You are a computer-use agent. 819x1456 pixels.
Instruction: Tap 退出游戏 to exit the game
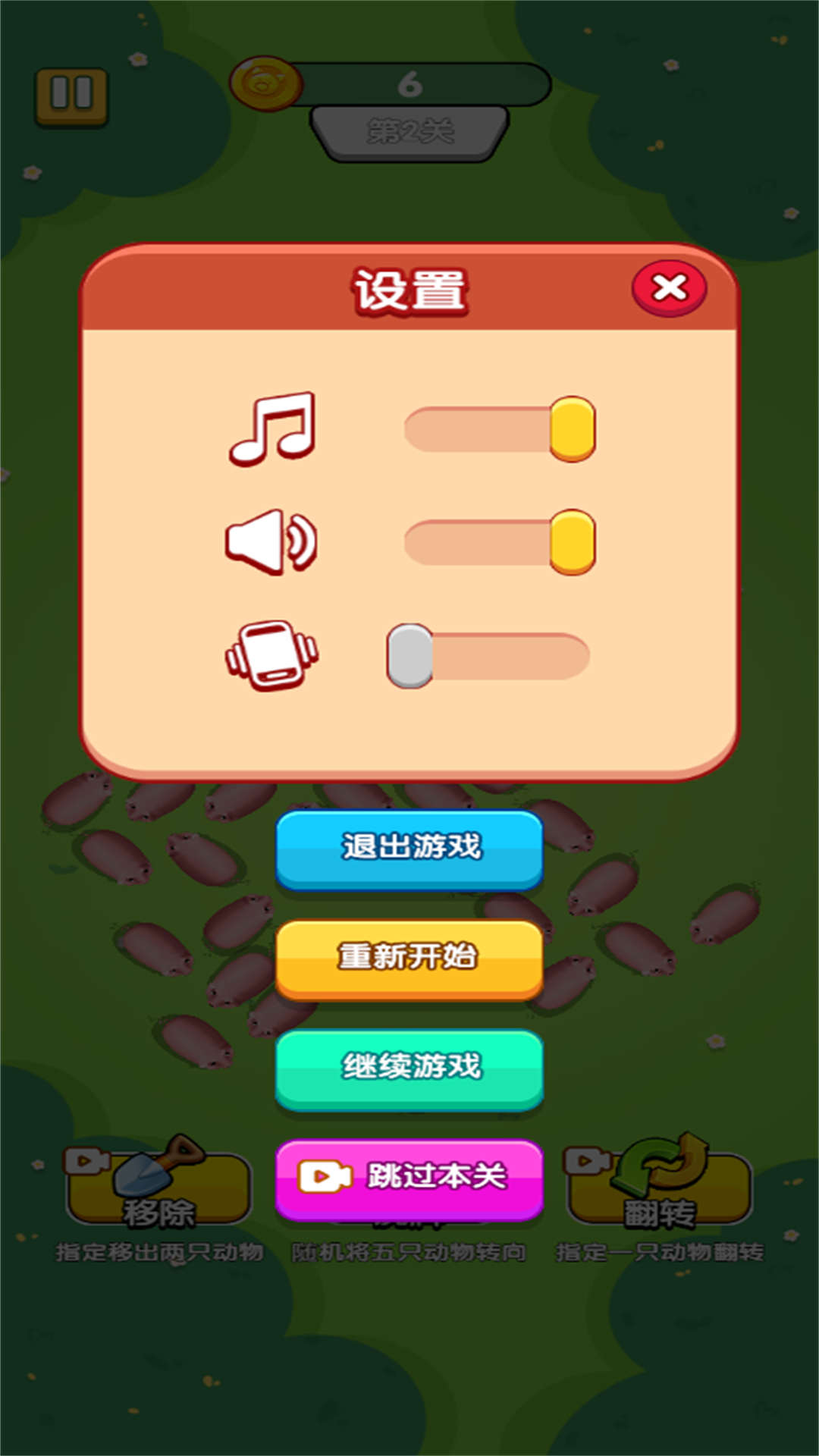(x=409, y=848)
